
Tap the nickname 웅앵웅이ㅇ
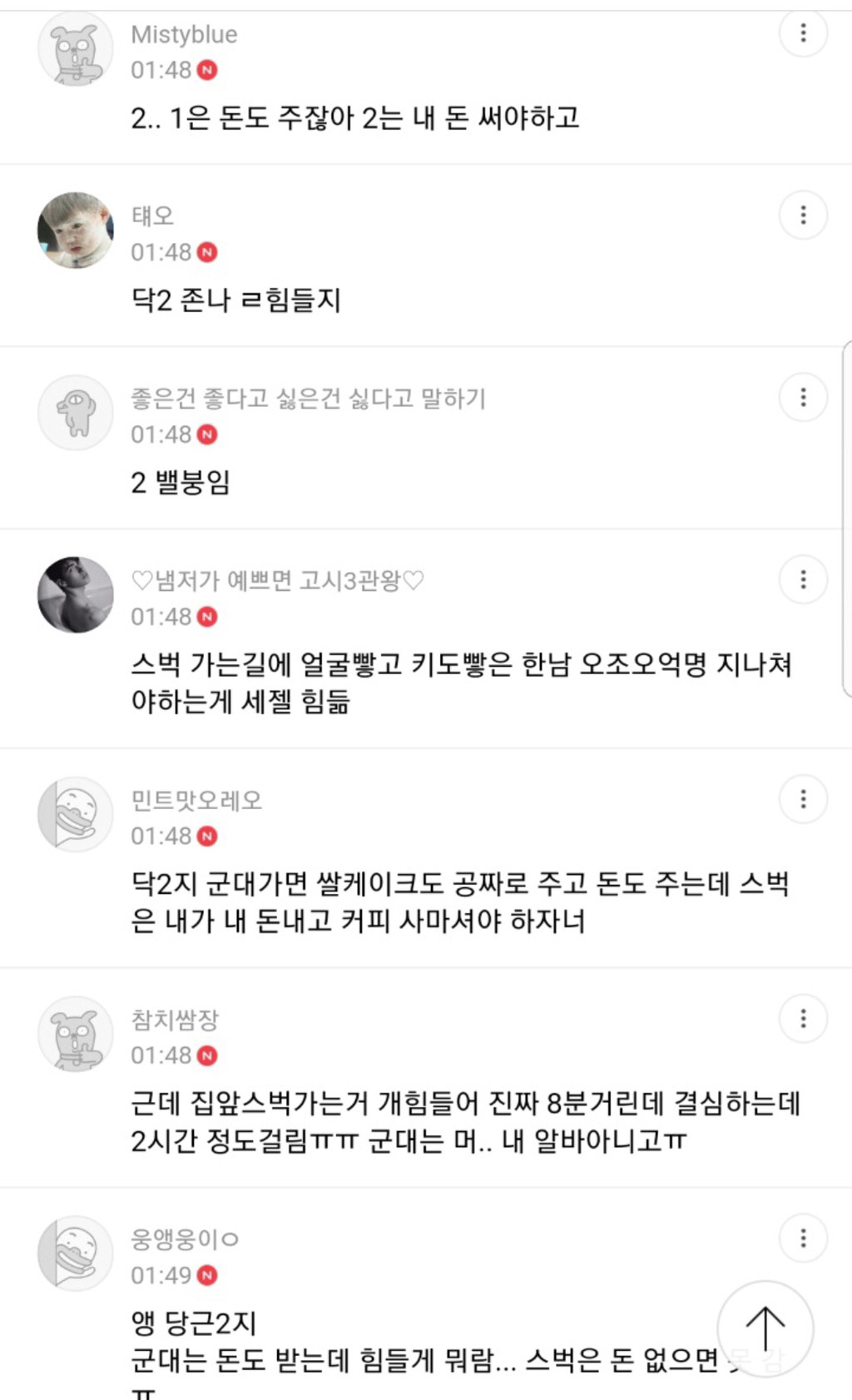click(185, 1239)
